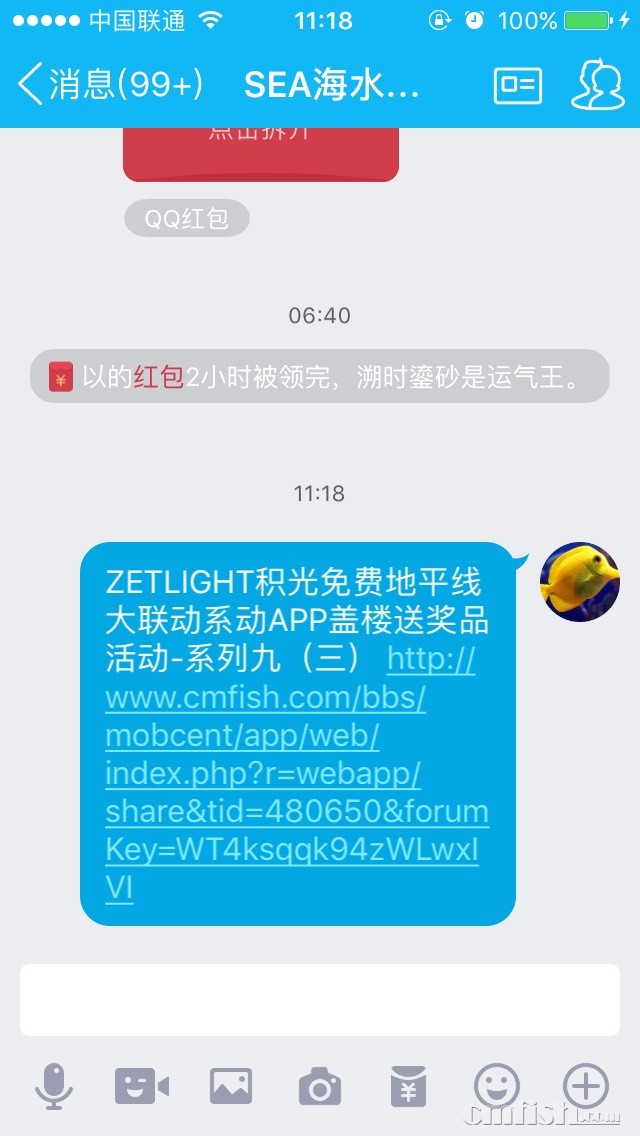
Task: Send a red packet with the ¥ icon
Action: click(408, 1087)
